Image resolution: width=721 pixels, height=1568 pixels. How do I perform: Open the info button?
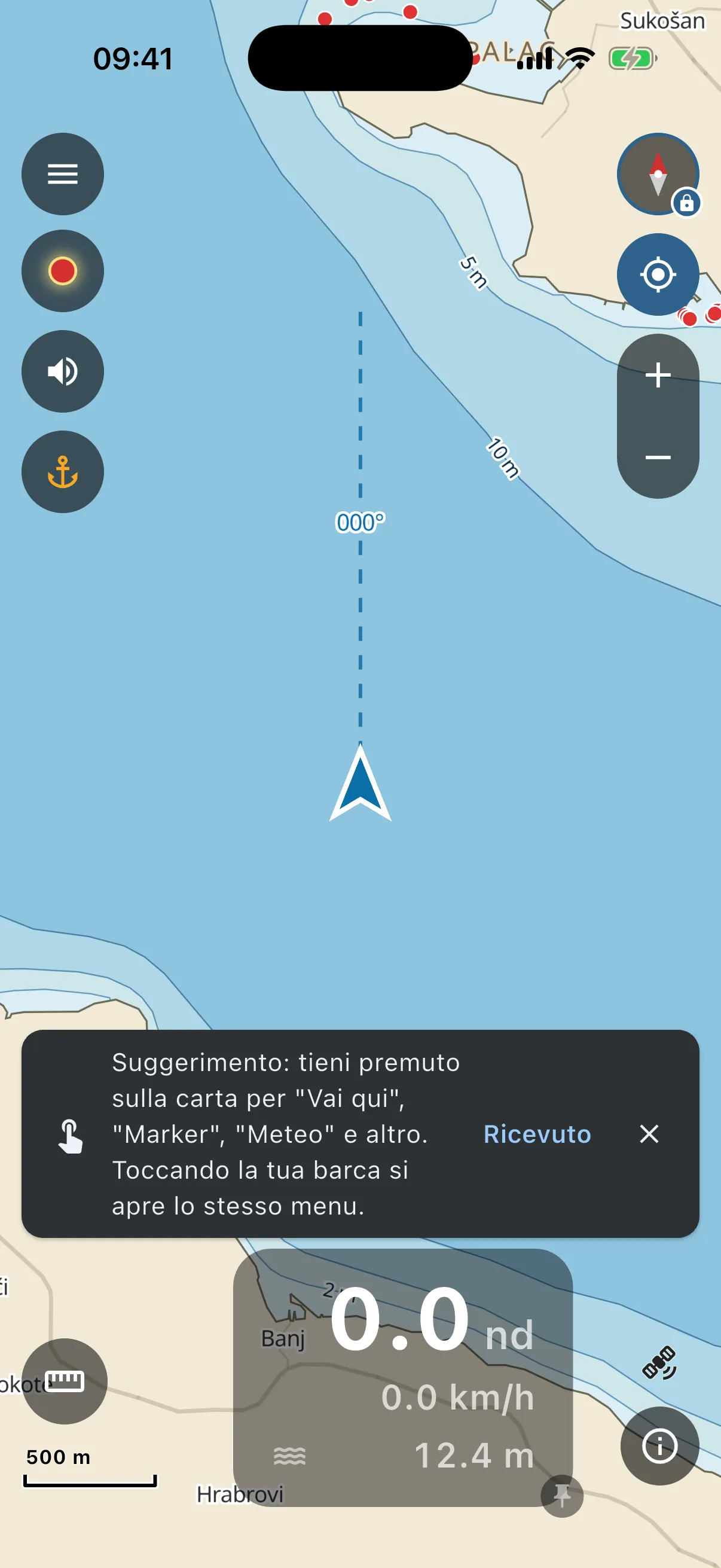tap(659, 1445)
